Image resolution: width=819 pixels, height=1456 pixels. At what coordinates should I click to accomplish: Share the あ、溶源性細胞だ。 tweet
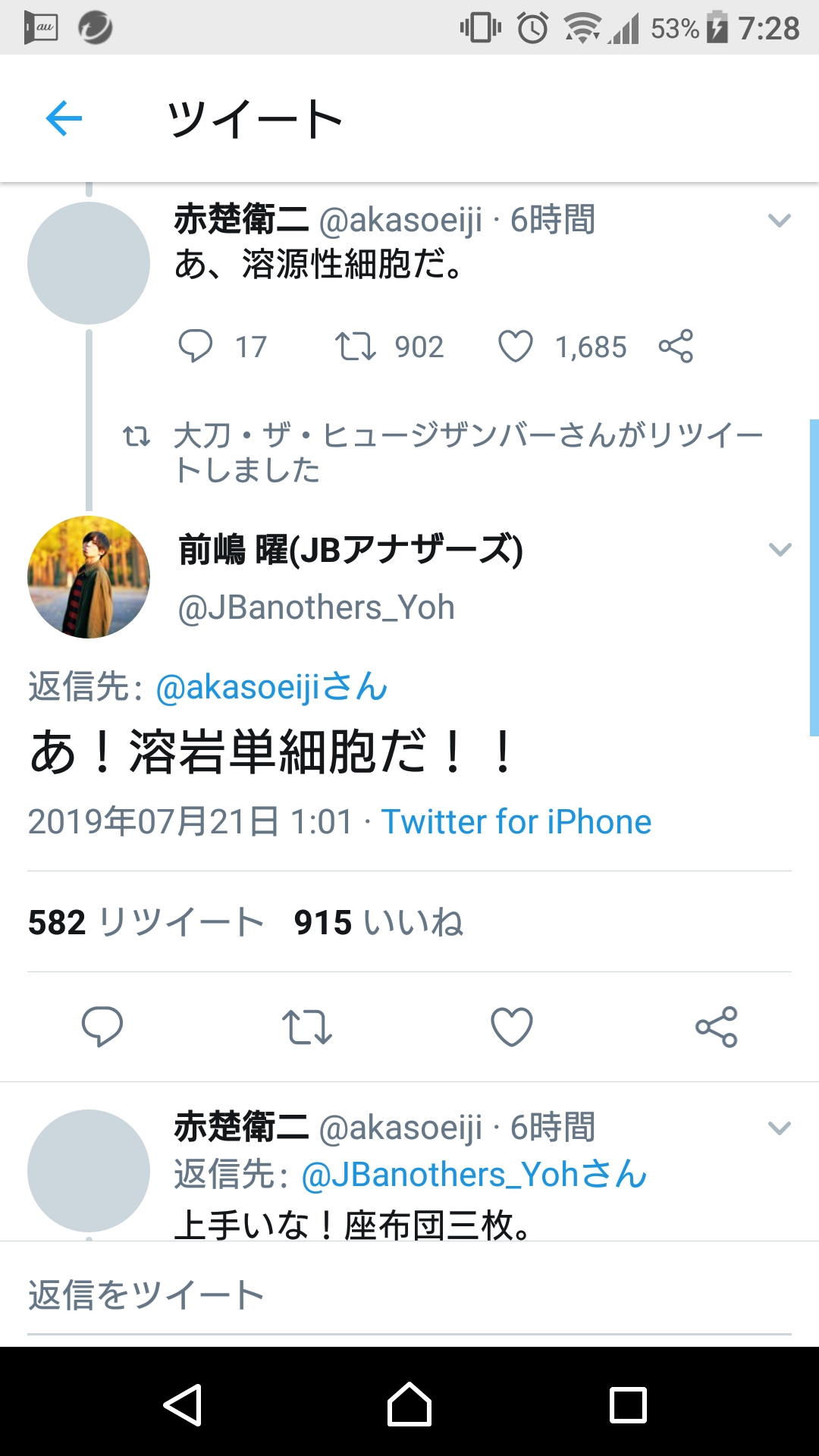pyautogui.click(x=676, y=347)
